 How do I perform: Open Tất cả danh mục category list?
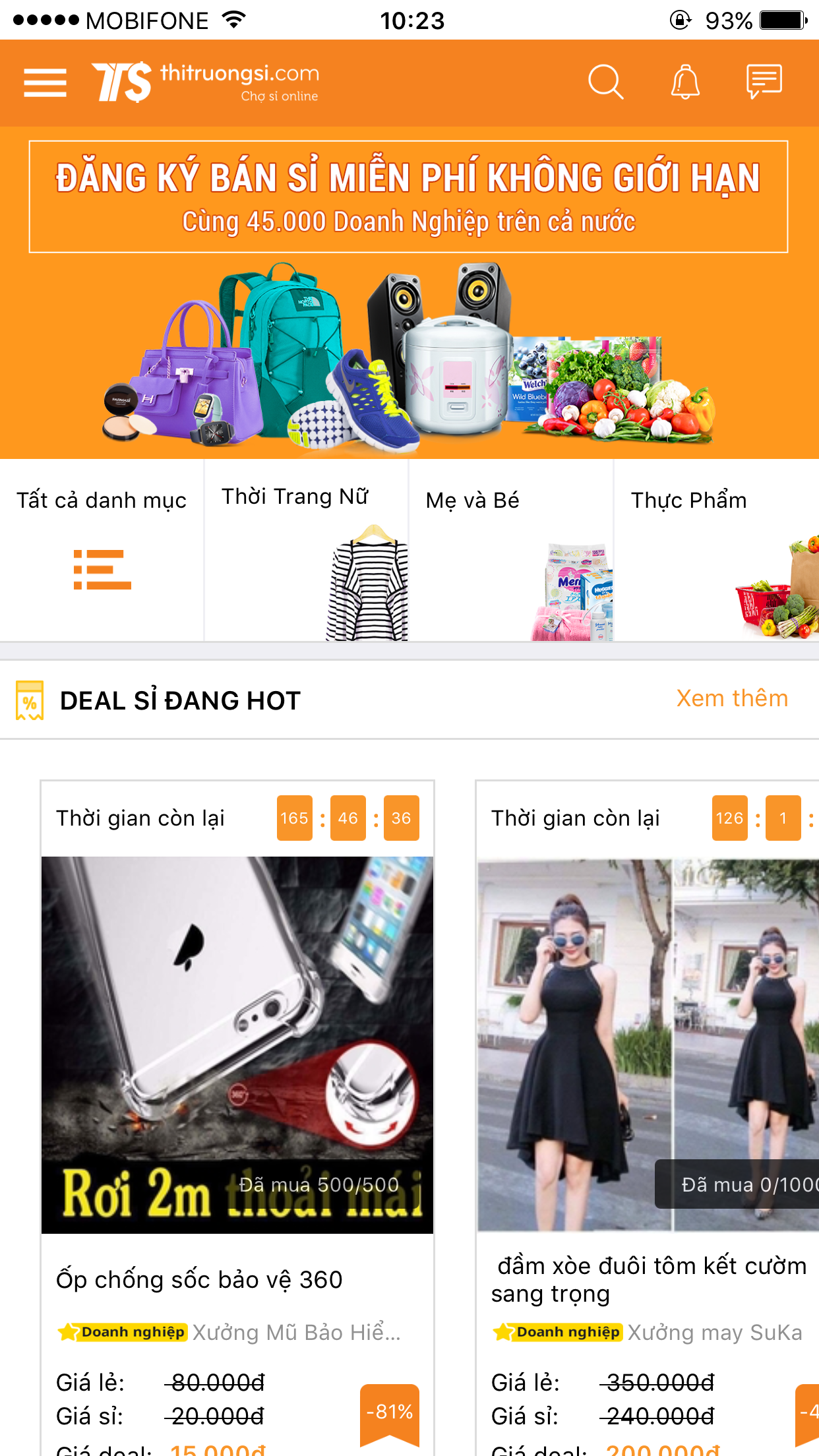click(102, 549)
